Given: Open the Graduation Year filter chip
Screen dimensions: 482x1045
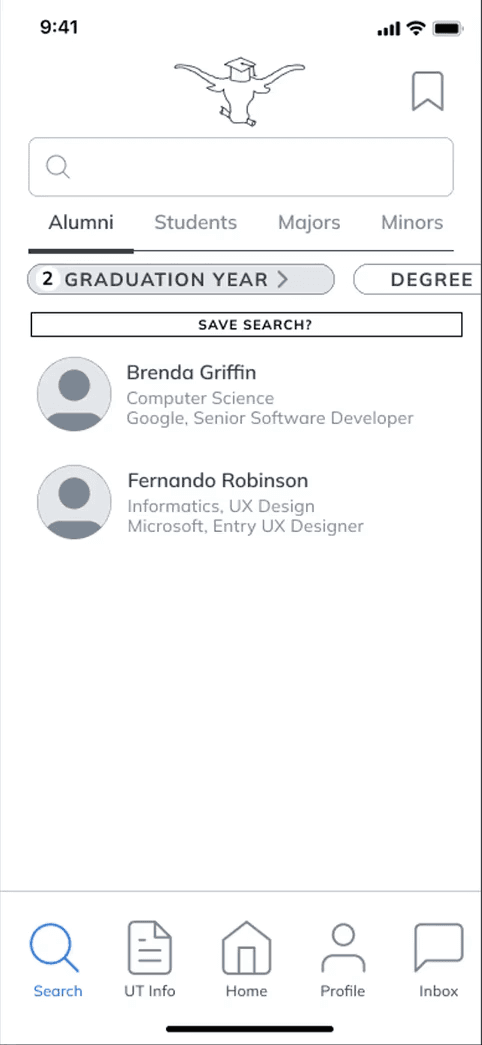Looking at the screenshot, I should pyautogui.click(x=181, y=279).
